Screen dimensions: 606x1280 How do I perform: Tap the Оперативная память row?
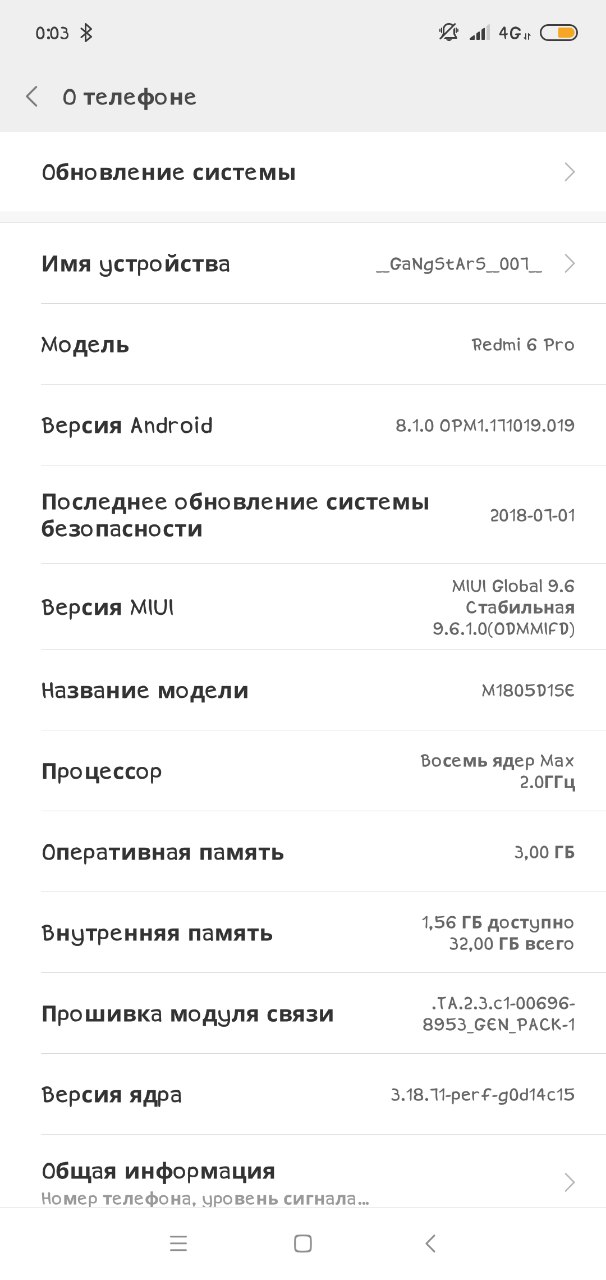point(303,852)
